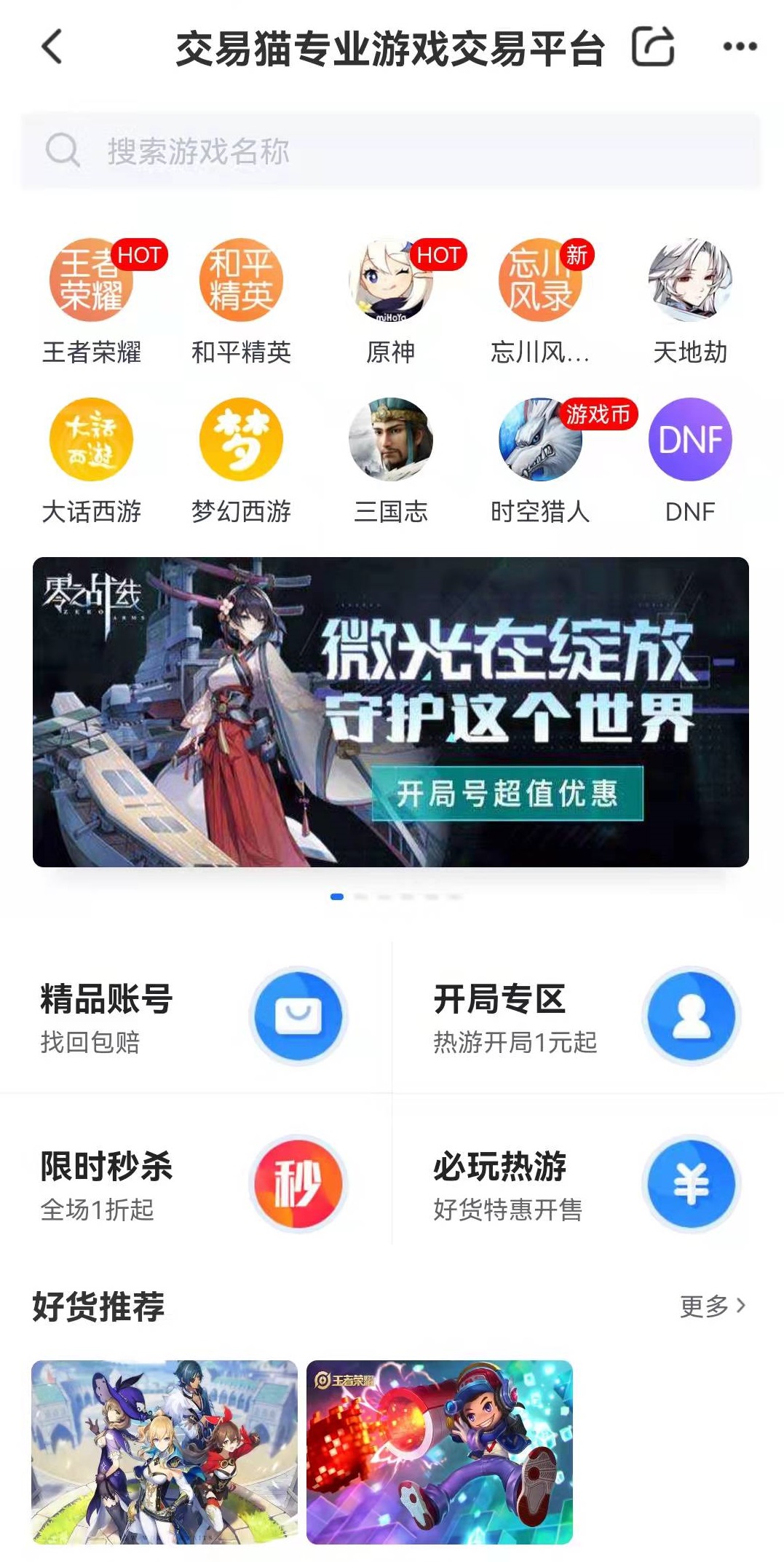
Task: Open the 开局专区 section
Action: coord(587,1017)
